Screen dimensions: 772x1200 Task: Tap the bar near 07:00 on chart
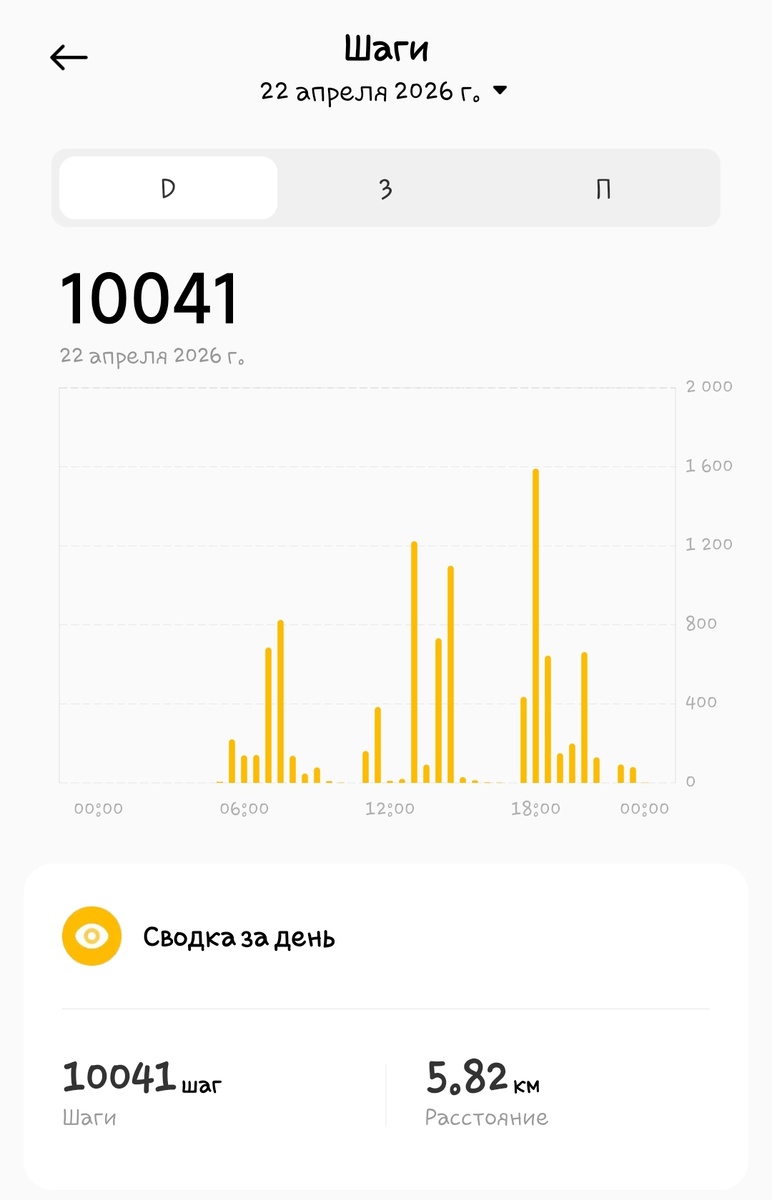click(268, 710)
